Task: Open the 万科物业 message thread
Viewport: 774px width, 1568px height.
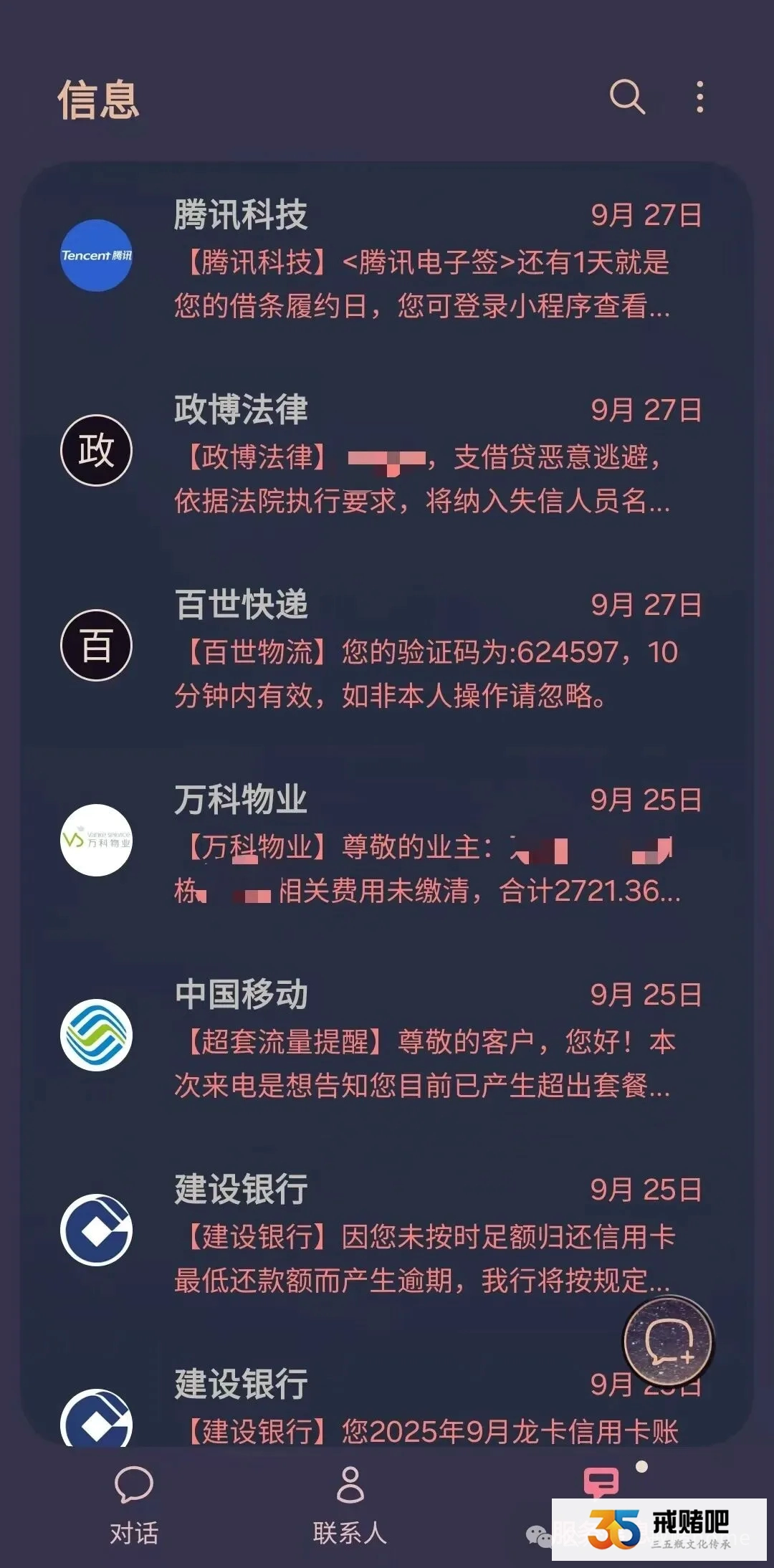Action: pyautogui.click(x=423, y=846)
